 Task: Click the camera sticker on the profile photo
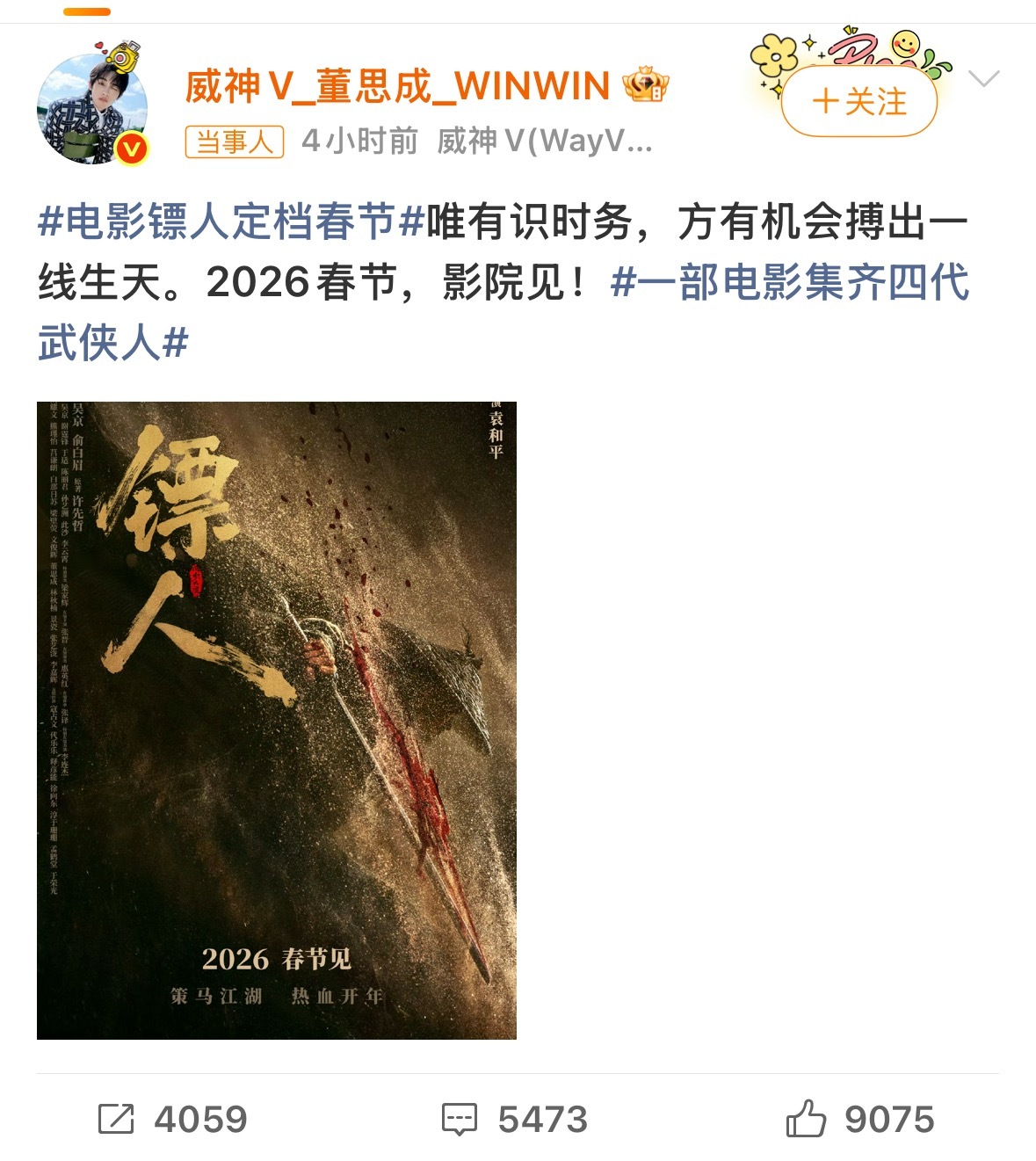121,56
